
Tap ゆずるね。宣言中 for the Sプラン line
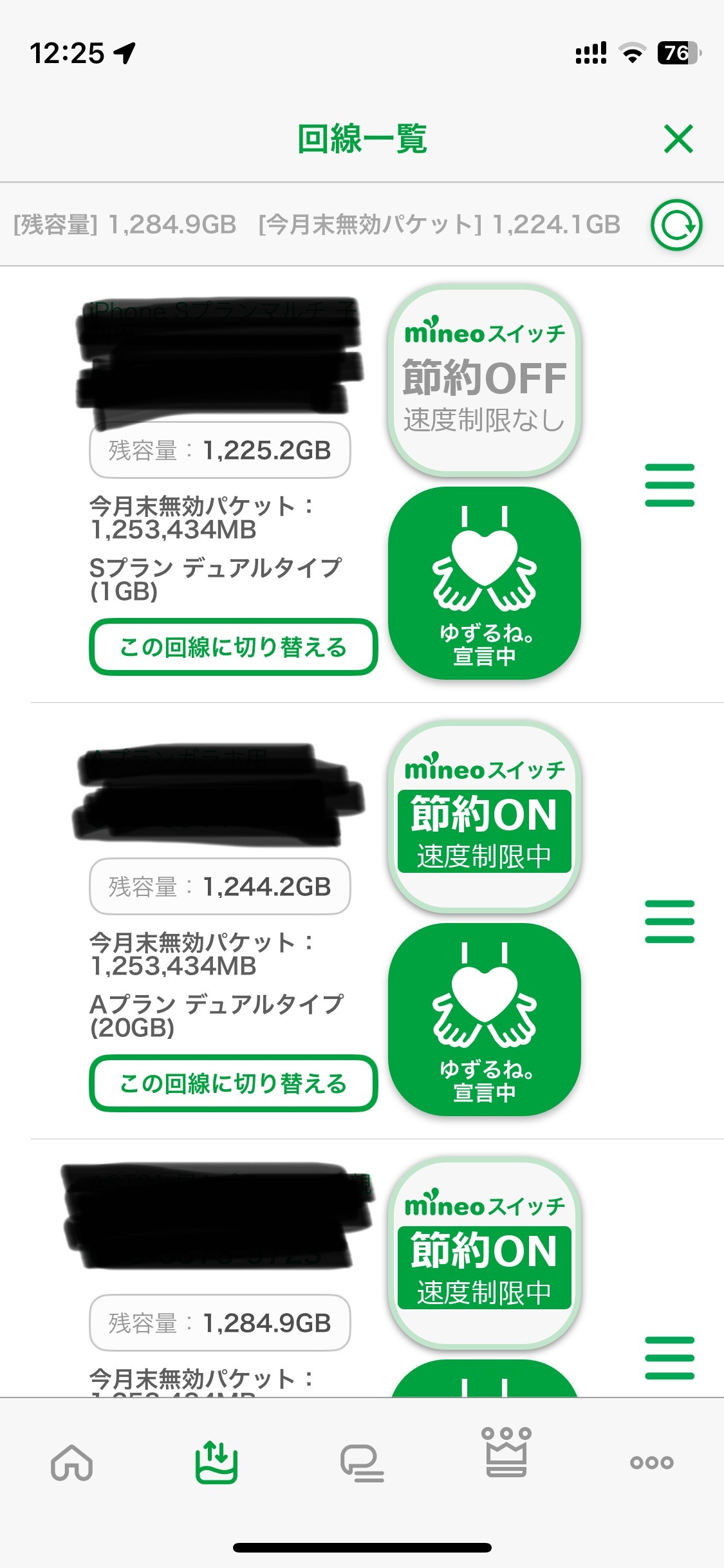coord(484,583)
